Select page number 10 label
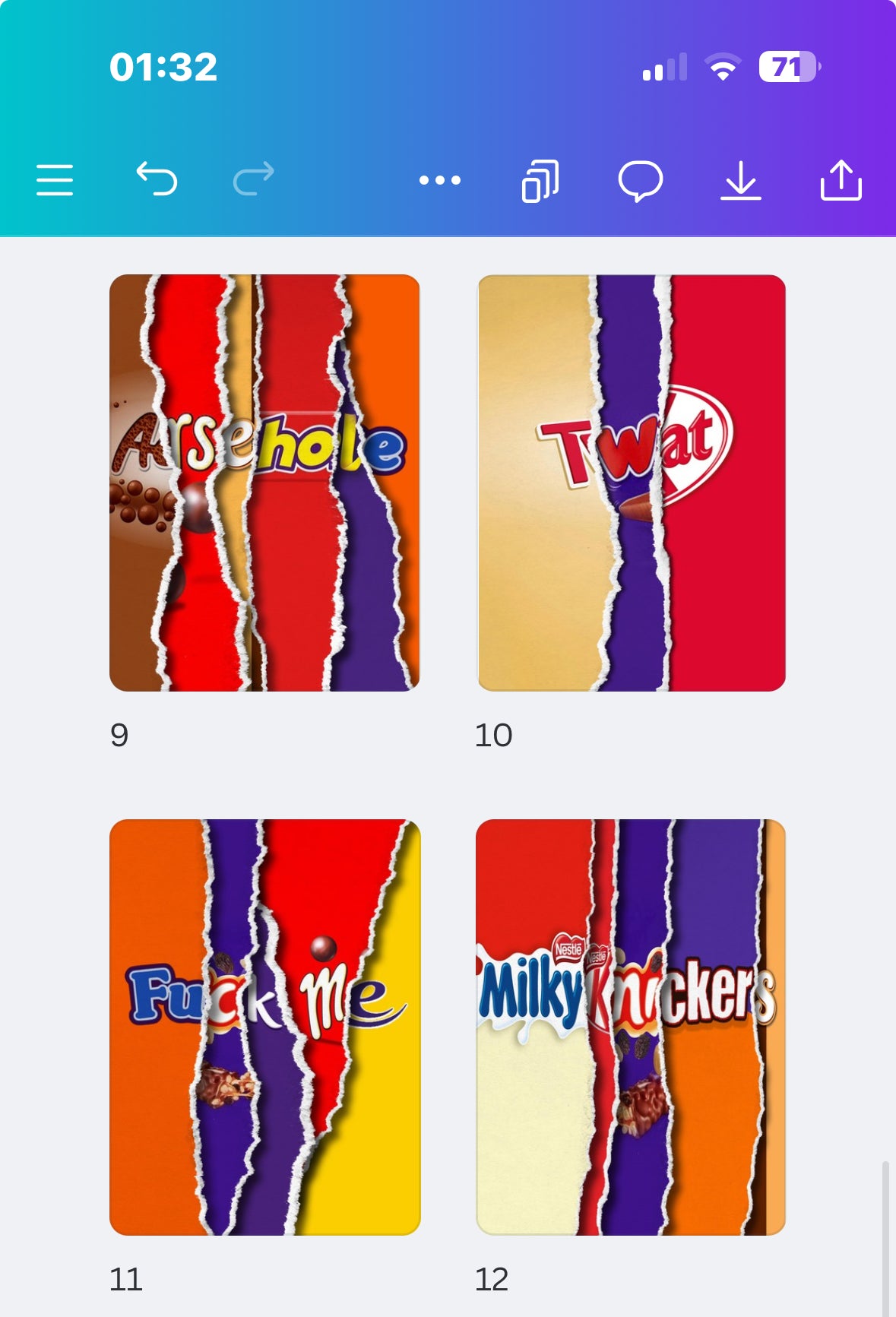Screen dimensions: 896x1317 (x=492, y=736)
